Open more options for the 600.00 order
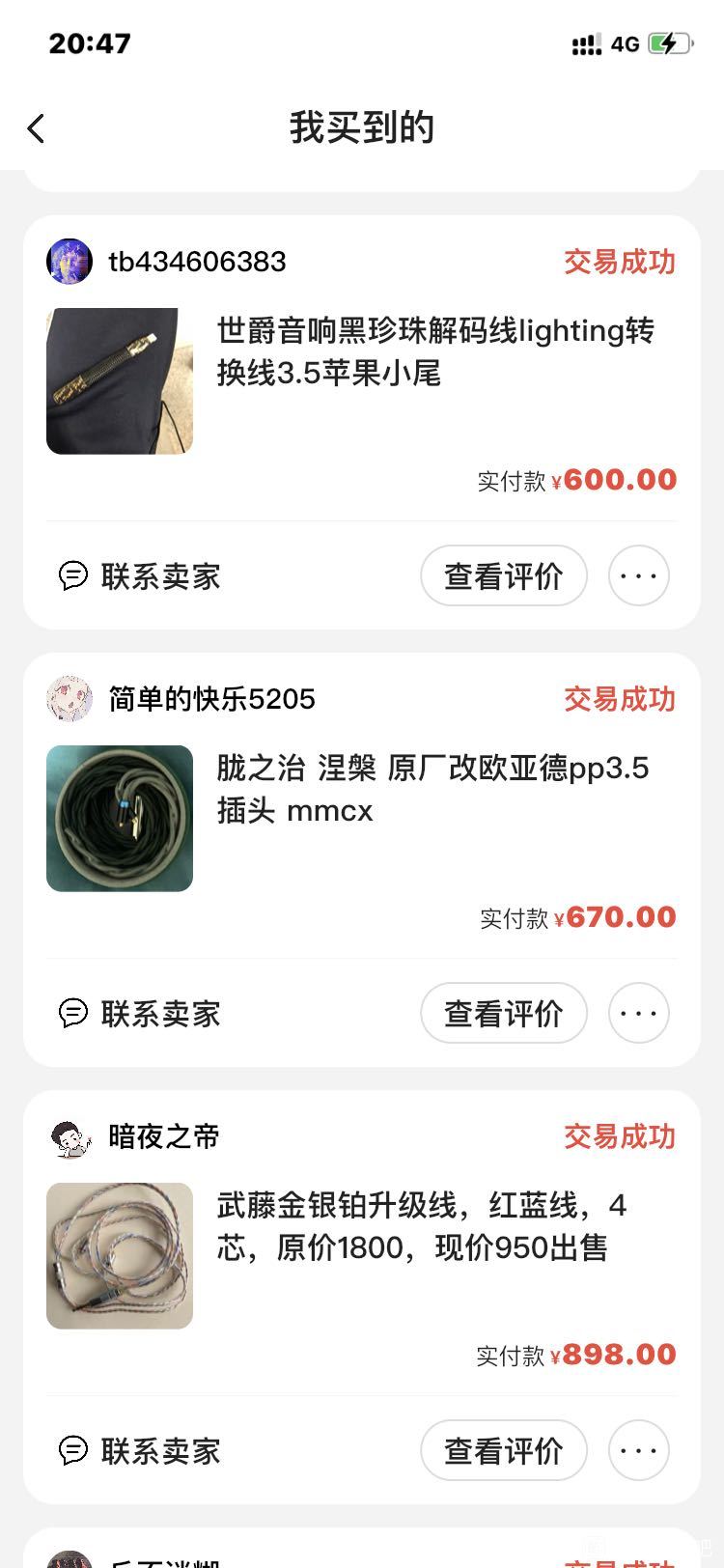Screen dimensions: 724x1568 click(639, 576)
